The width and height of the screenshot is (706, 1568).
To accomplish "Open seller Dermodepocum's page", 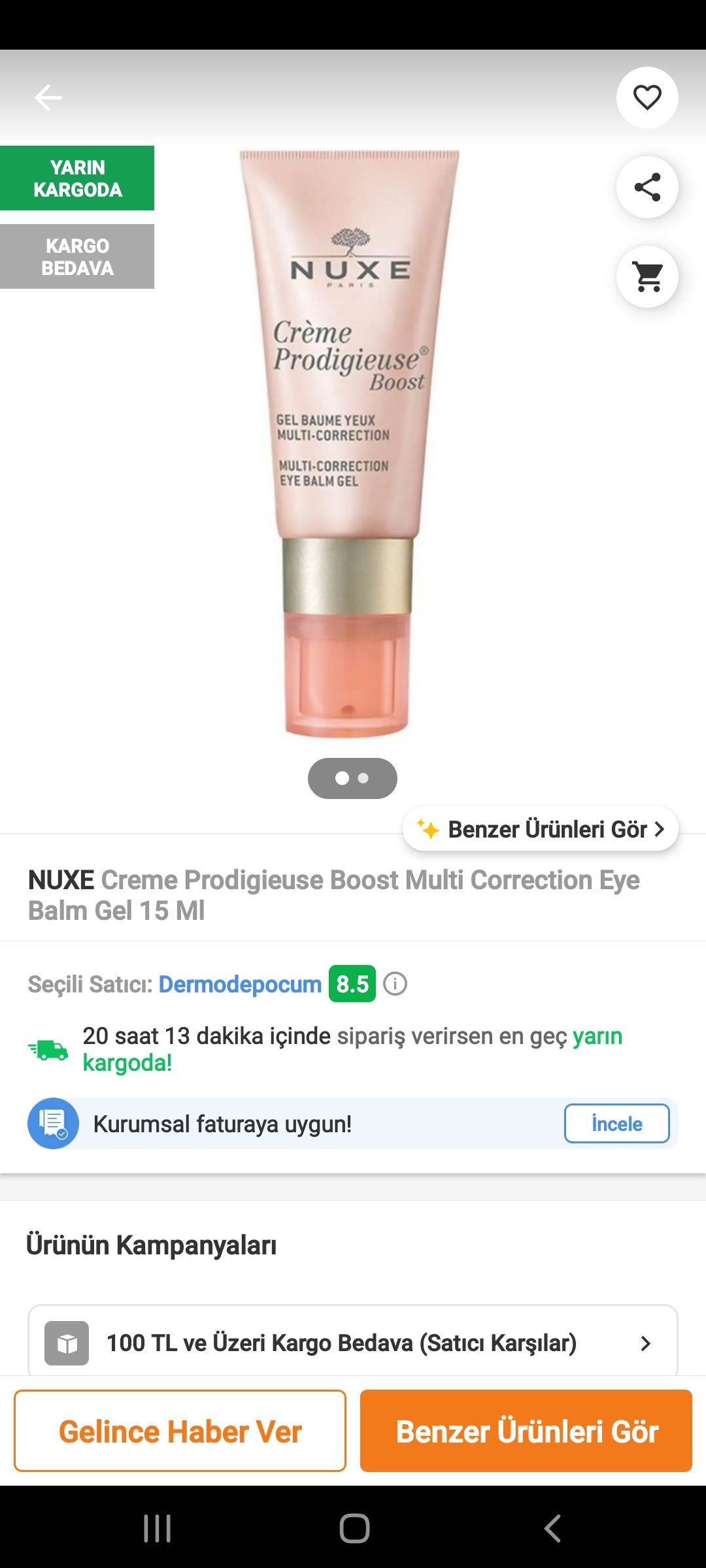I will coord(240,984).
